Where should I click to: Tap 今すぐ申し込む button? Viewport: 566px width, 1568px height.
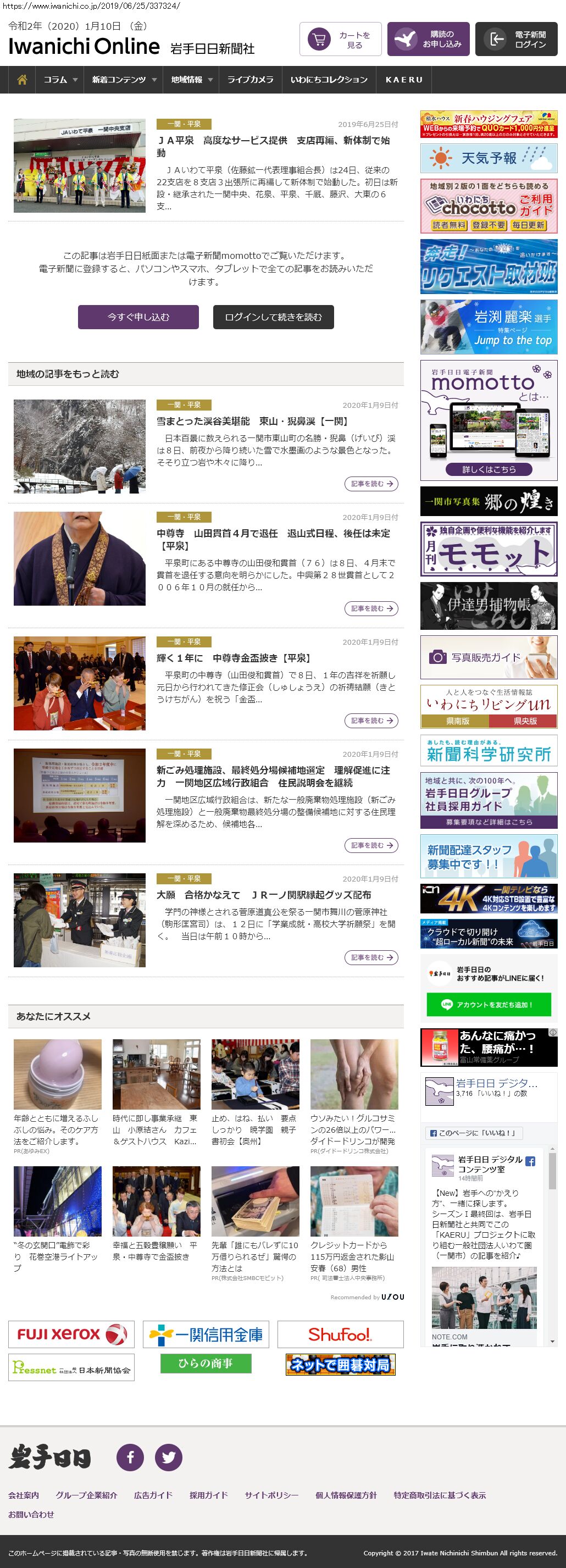(x=138, y=317)
